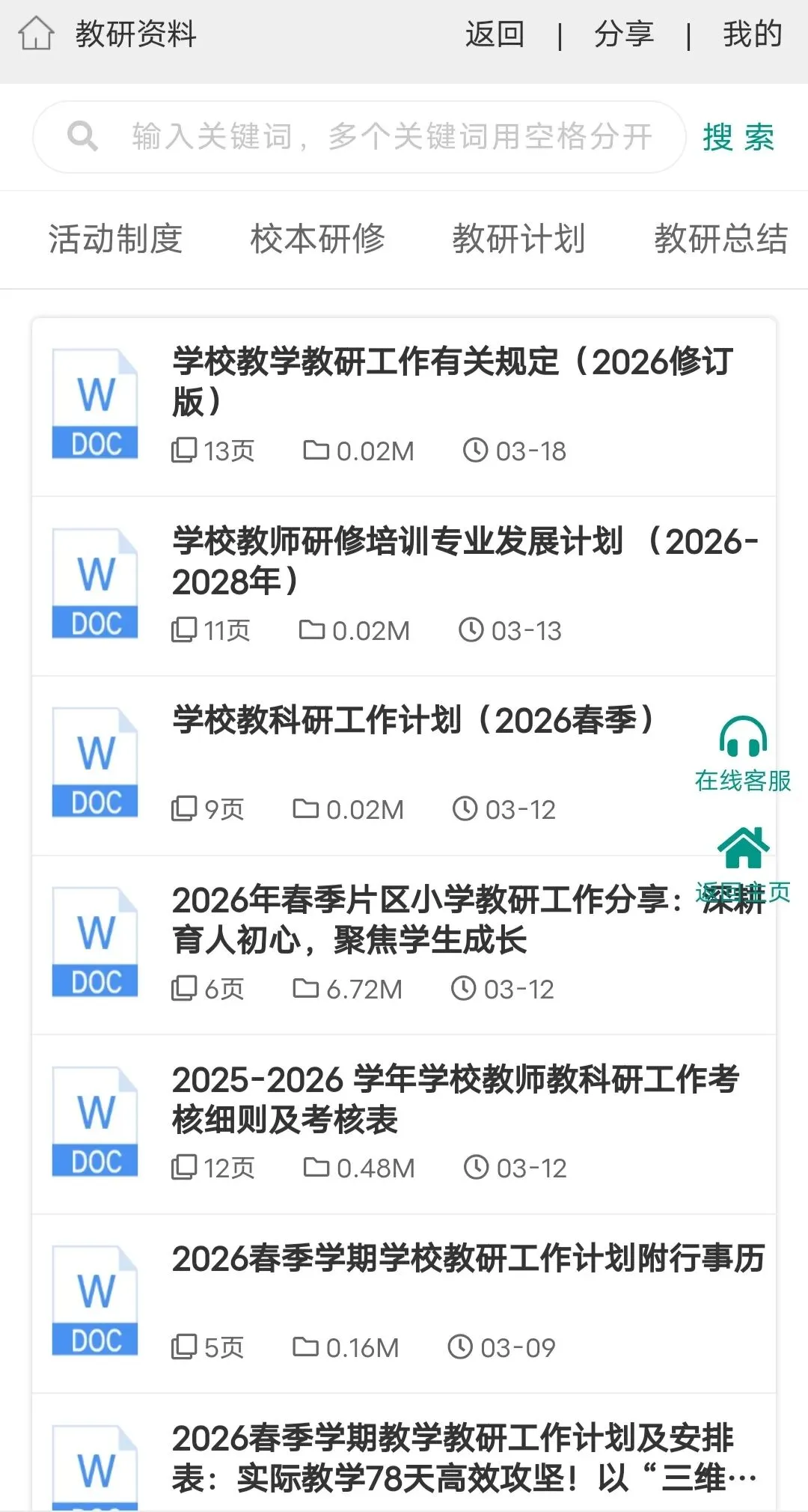Switch to the 校本研修 tab
Screen dimensions: 808x1512
(317, 240)
